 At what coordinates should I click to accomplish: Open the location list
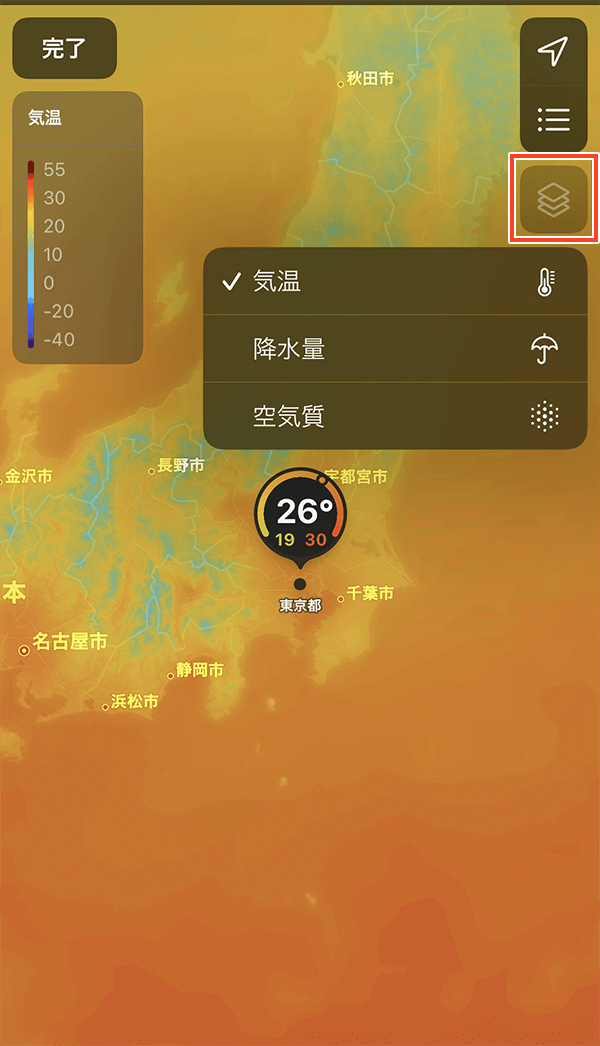click(553, 120)
